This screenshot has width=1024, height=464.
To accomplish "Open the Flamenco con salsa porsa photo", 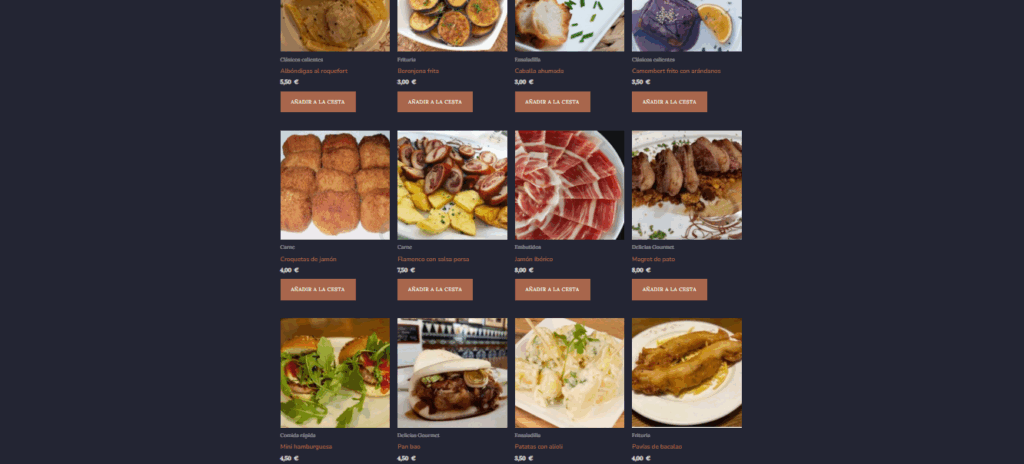I will coord(452,185).
